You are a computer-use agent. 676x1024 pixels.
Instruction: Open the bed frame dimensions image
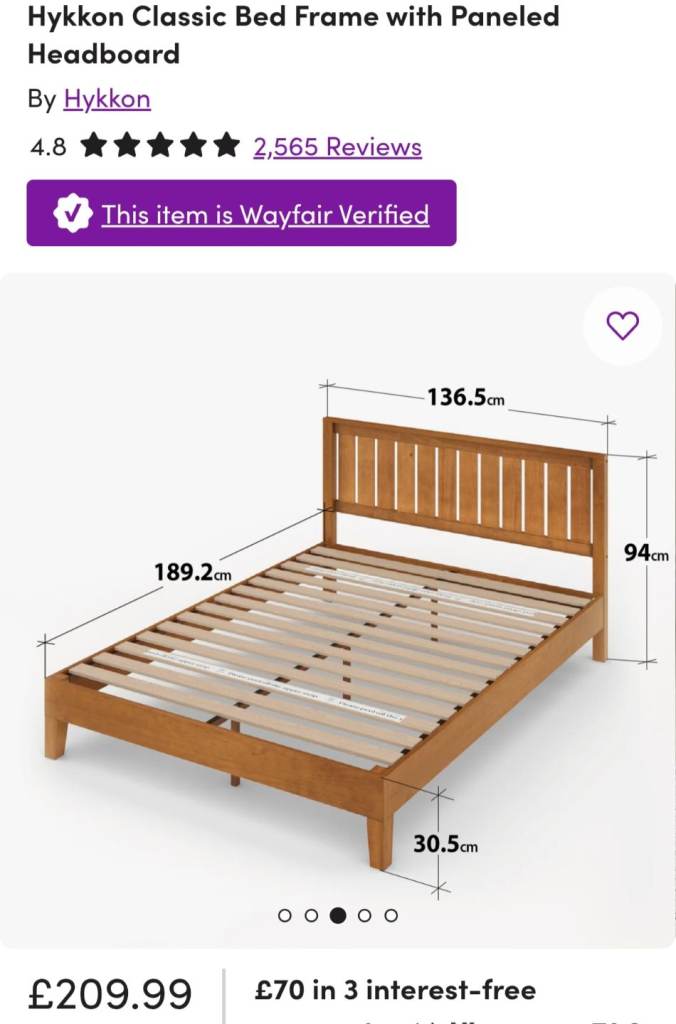(x=338, y=611)
